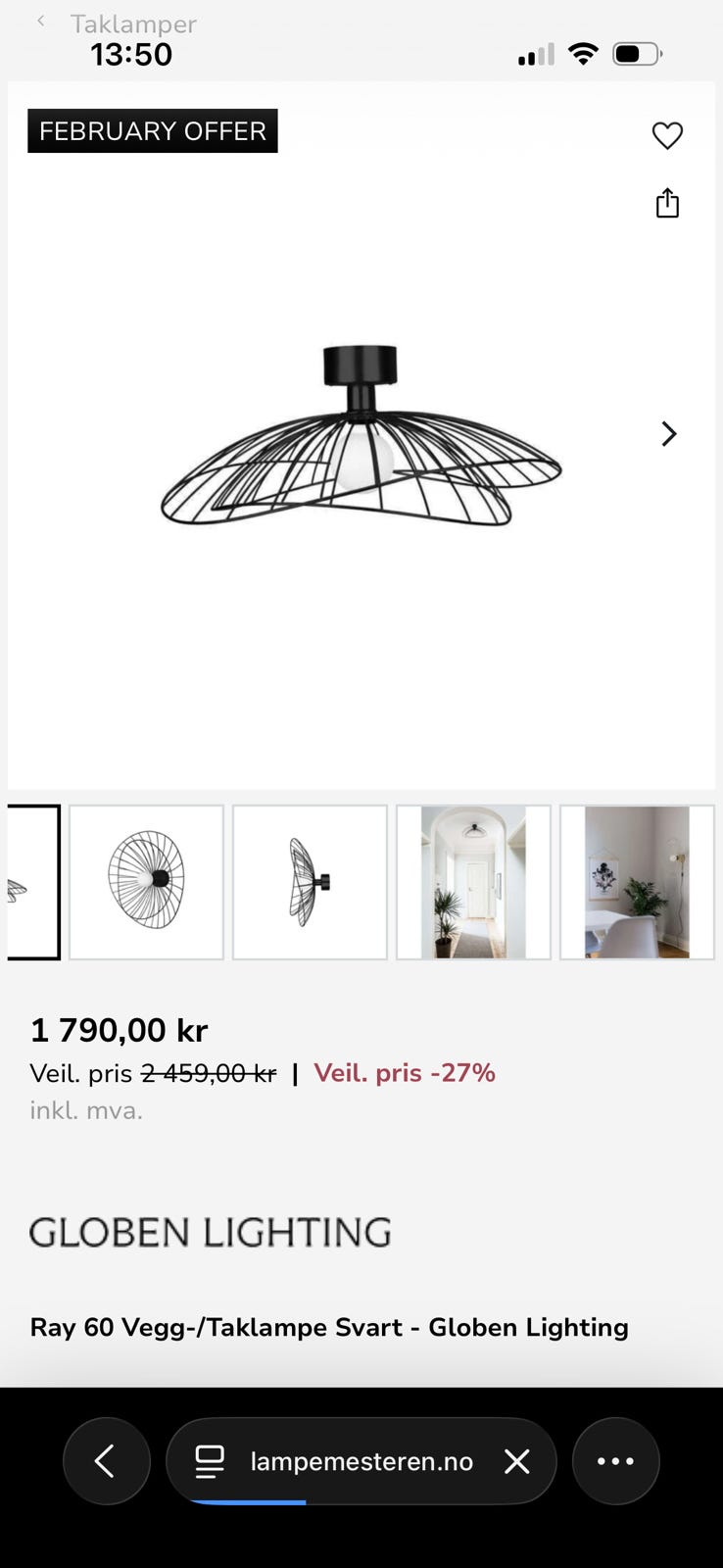Tap the back arrow in Safari toolbar
This screenshot has width=723, height=1568.
click(106, 1461)
